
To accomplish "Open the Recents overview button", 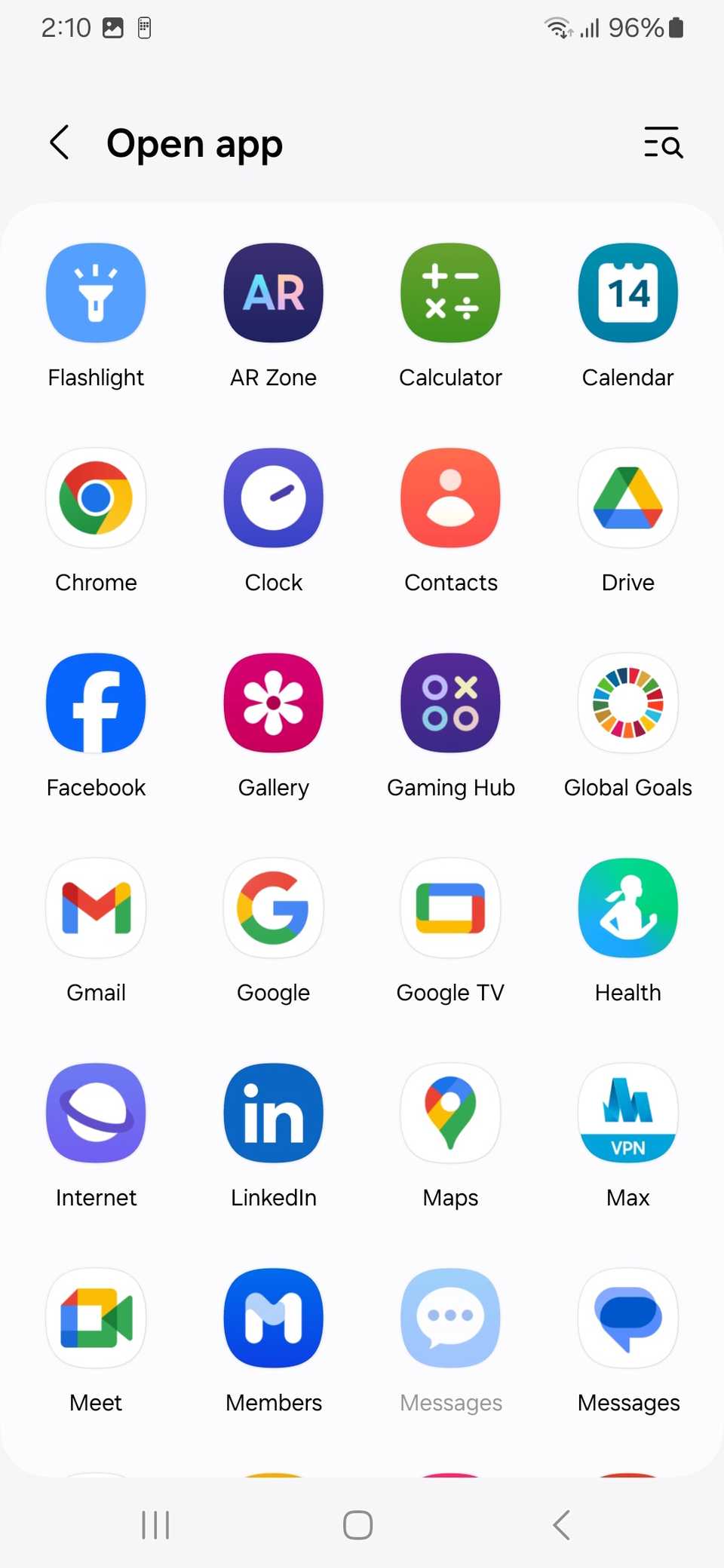I will coord(155,1524).
